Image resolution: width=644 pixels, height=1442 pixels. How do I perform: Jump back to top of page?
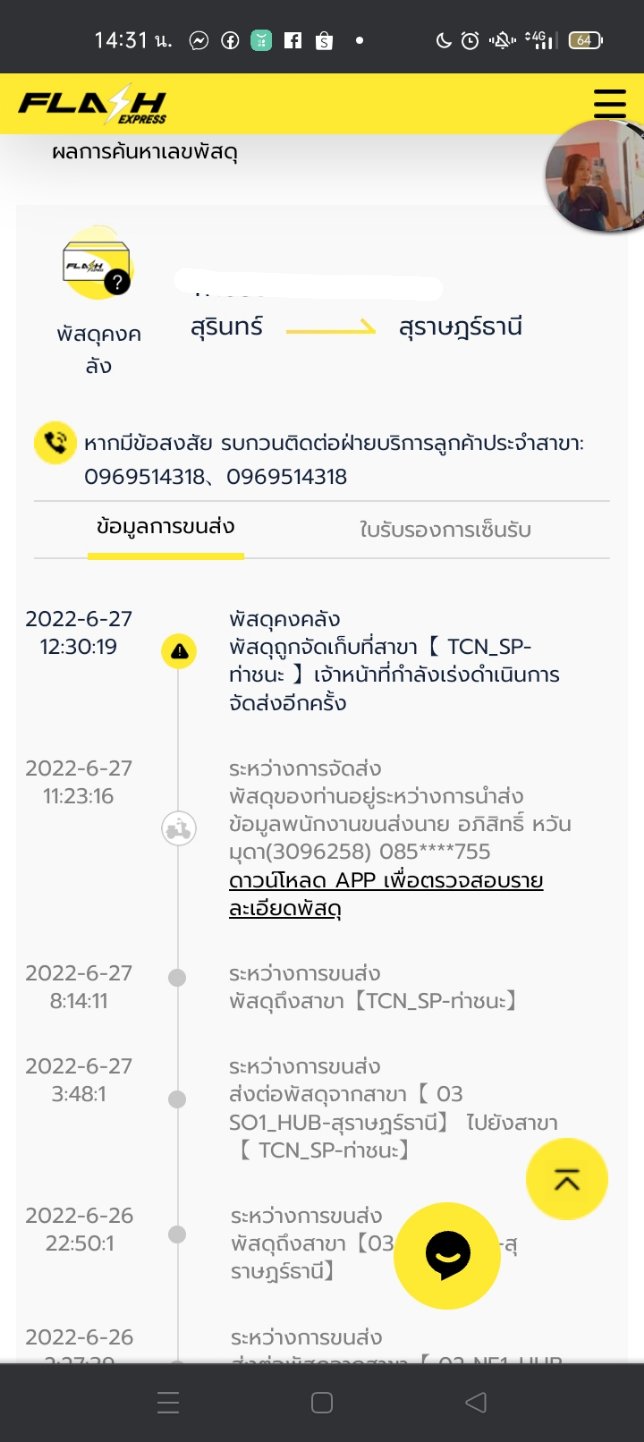(567, 1179)
